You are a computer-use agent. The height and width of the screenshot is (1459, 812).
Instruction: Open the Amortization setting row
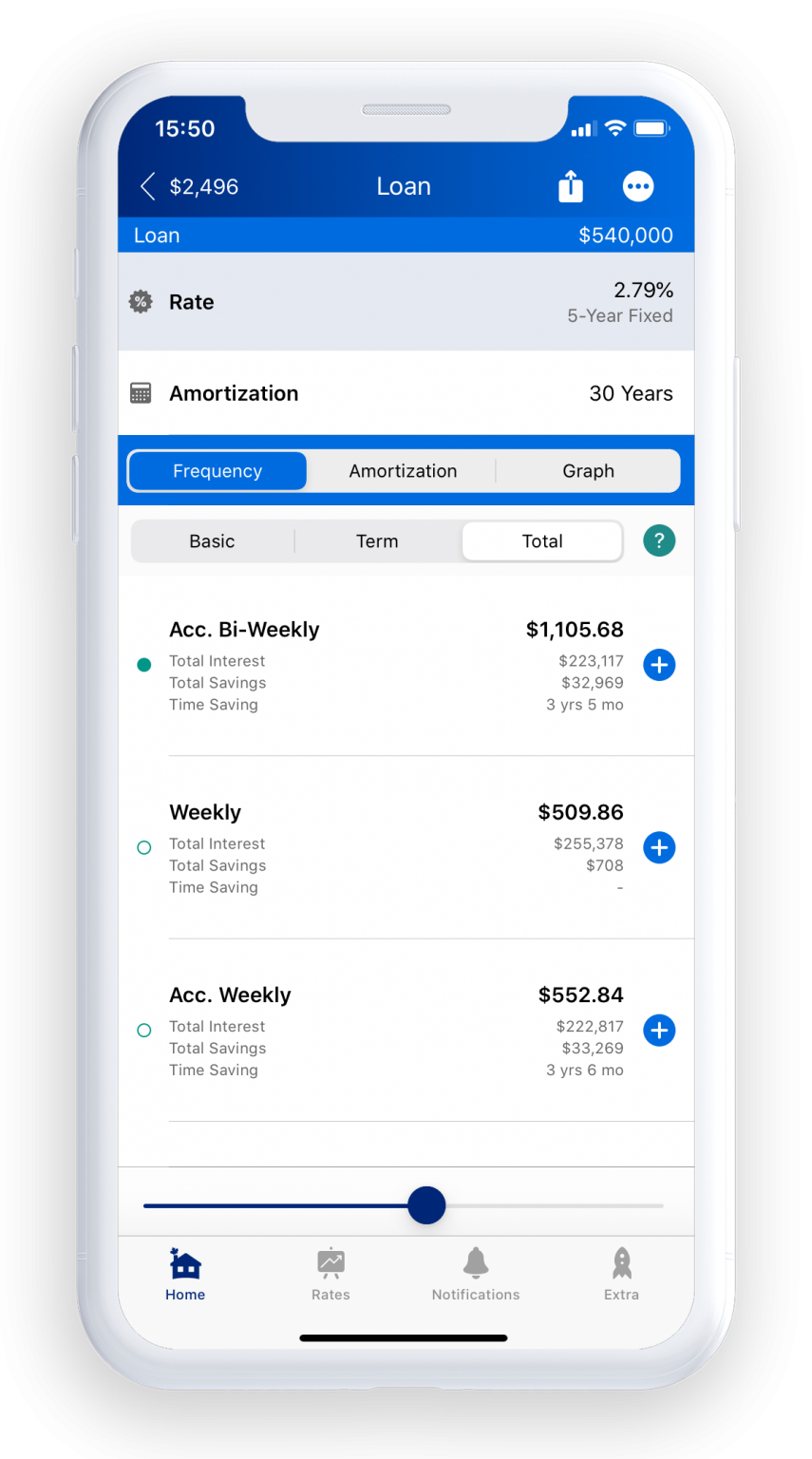point(406,393)
